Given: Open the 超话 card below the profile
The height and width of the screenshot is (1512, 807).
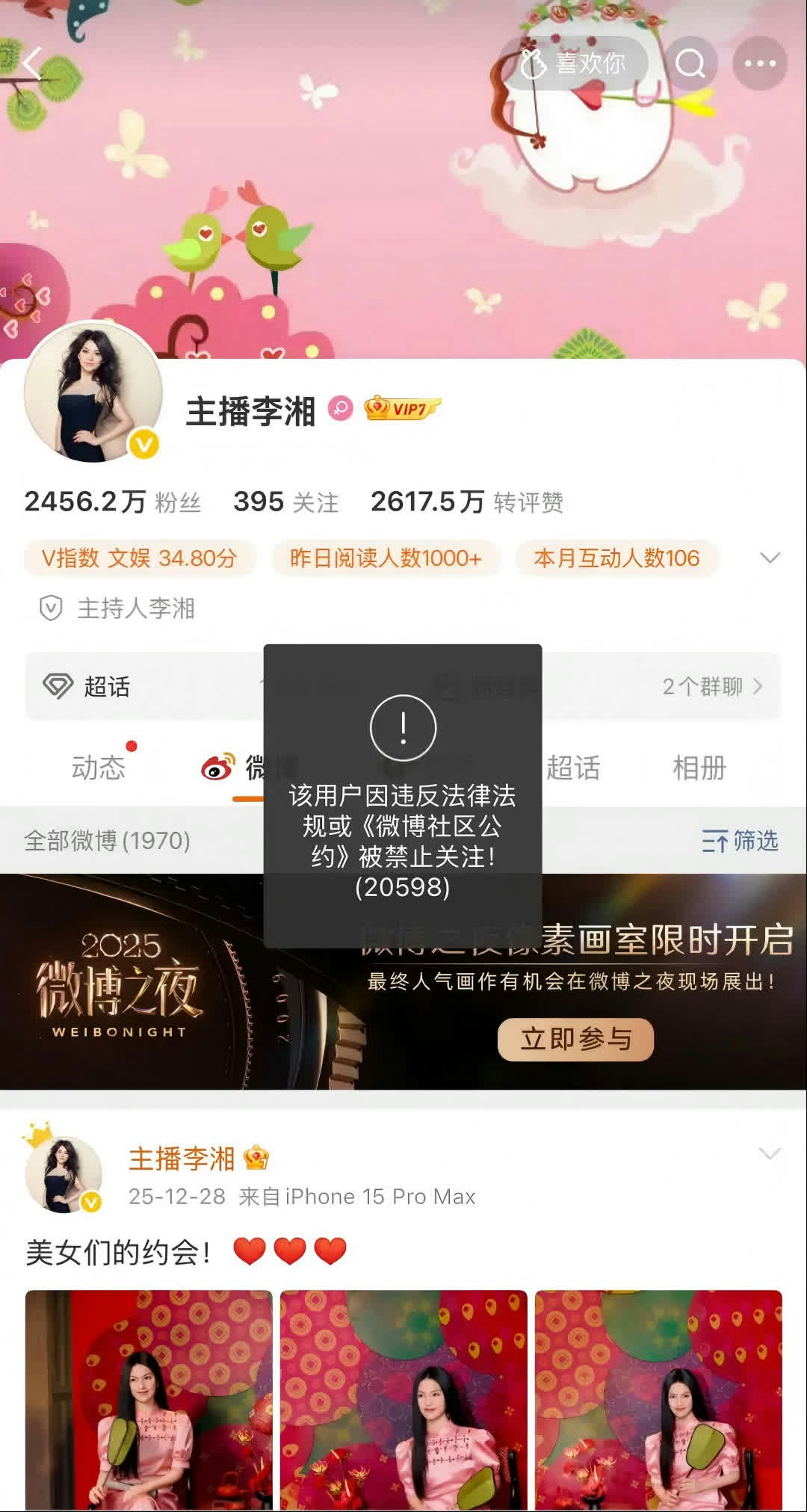Looking at the screenshot, I should tap(106, 686).
